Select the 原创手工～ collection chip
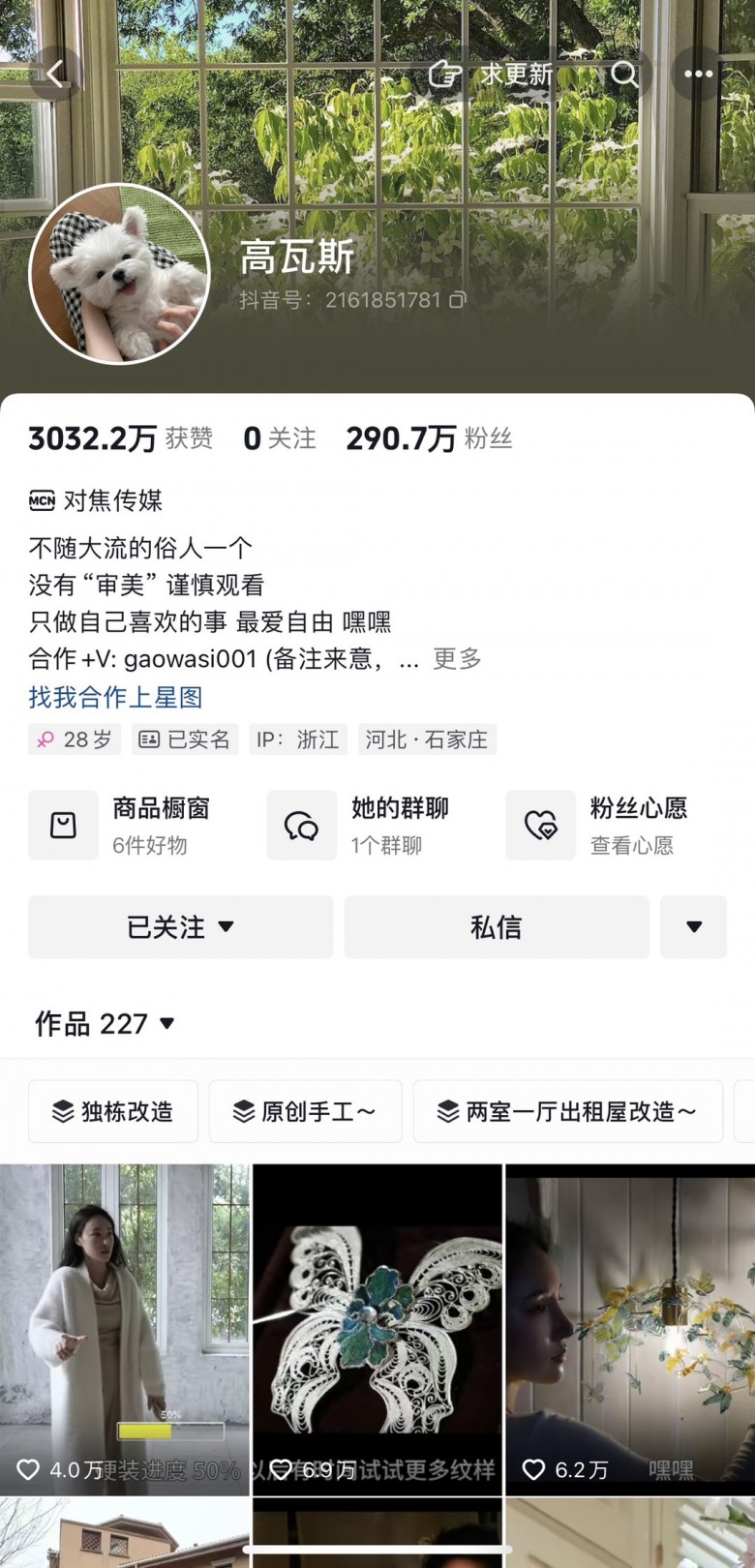The image size is (755, 1568). pyautogui.click(x=305, y=1111)
